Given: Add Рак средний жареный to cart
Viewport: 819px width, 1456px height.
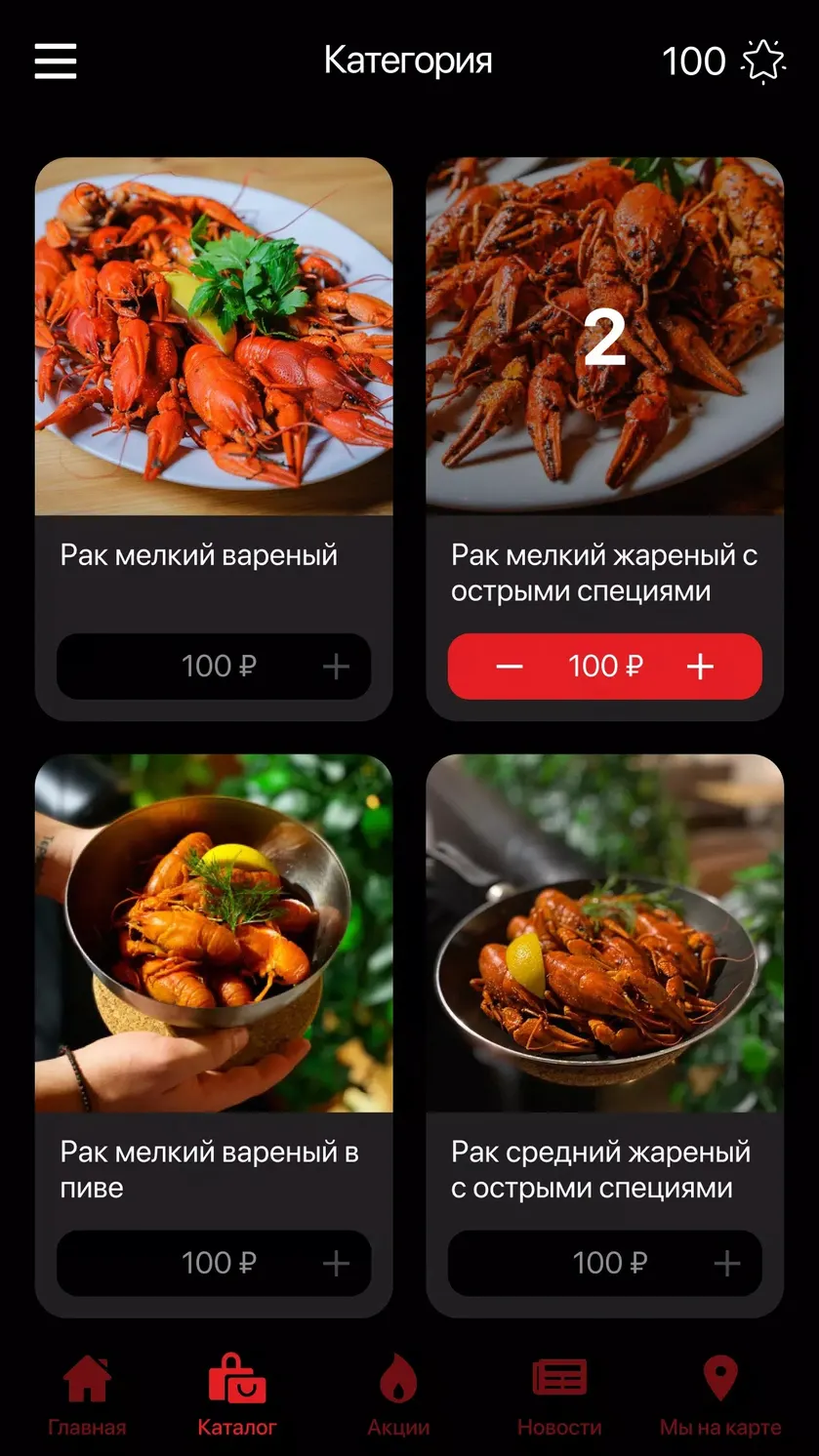Looking at the screenshot, I should pyautogui.click(x=726, y=1264).
